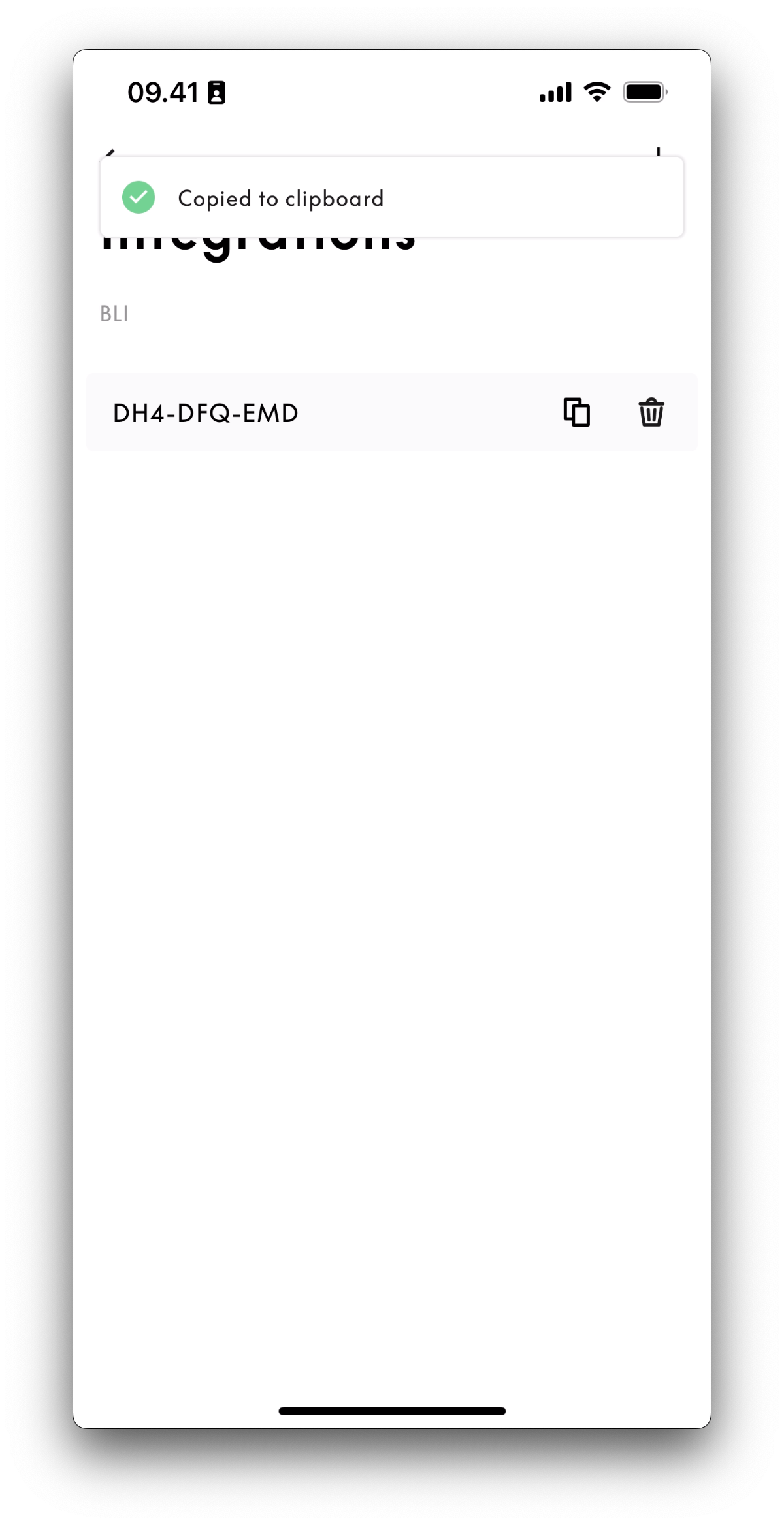
Task: Copy the DH4-DFQ-EMD code
Action: [x=576, y=412]
